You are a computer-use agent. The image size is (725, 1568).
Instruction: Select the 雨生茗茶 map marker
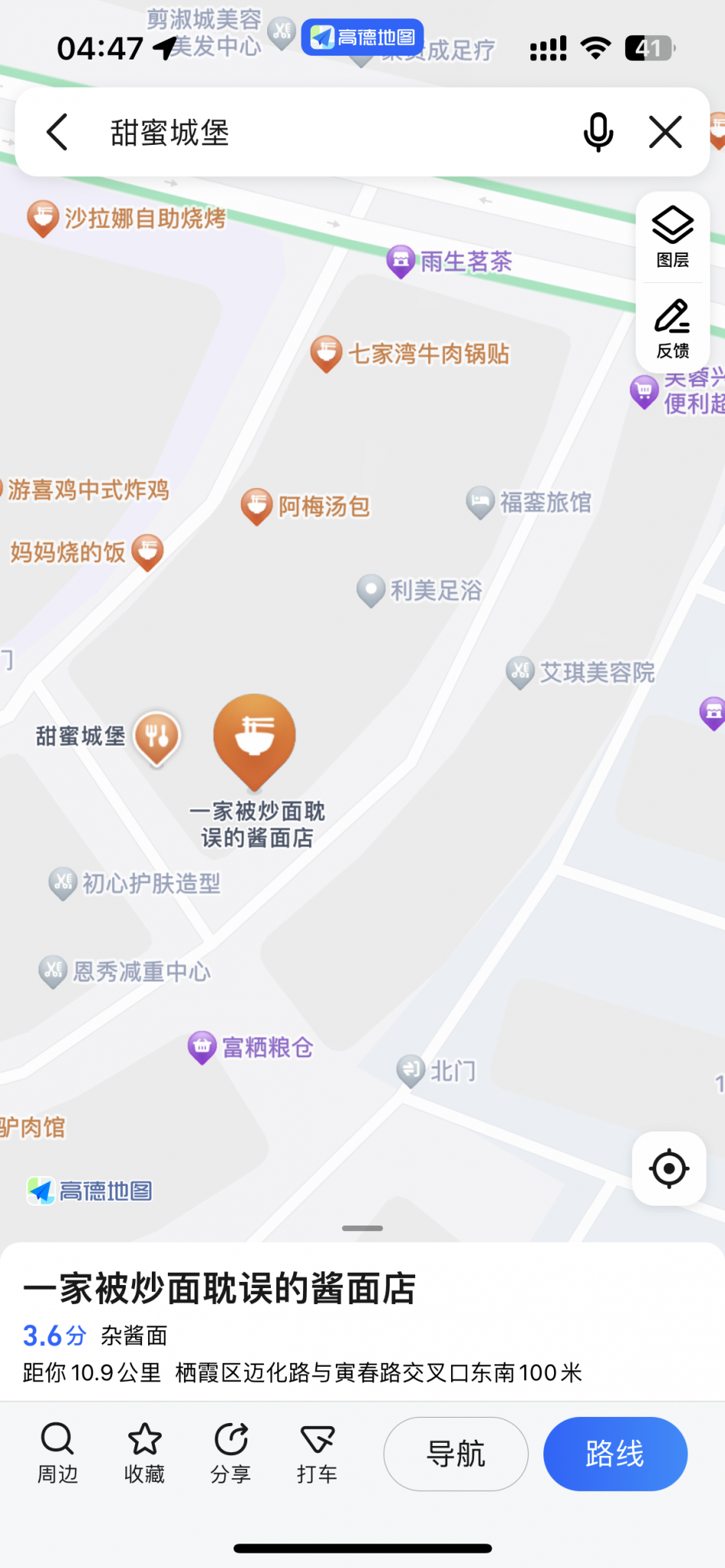(x=401, y=261)
